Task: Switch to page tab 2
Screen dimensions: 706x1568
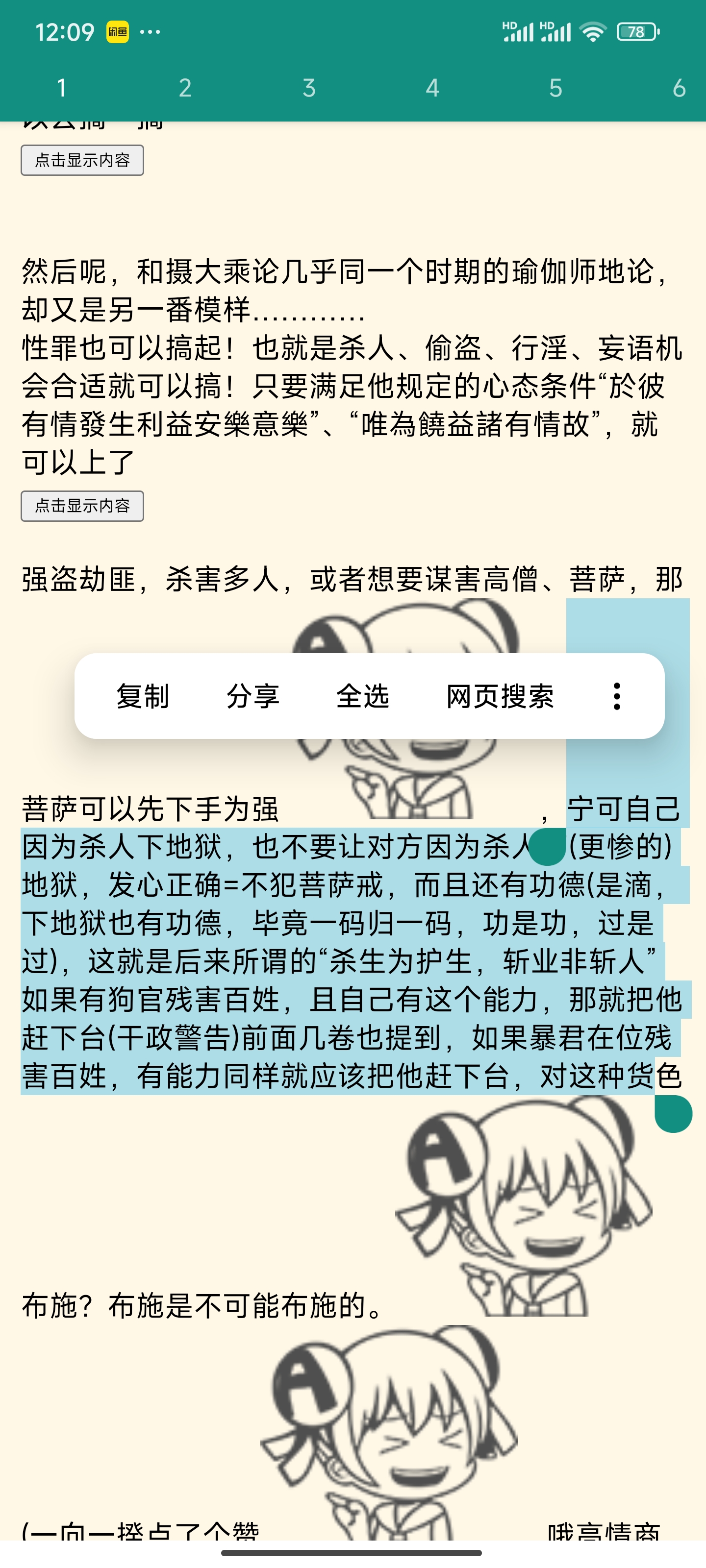Action: click(185, 88)
